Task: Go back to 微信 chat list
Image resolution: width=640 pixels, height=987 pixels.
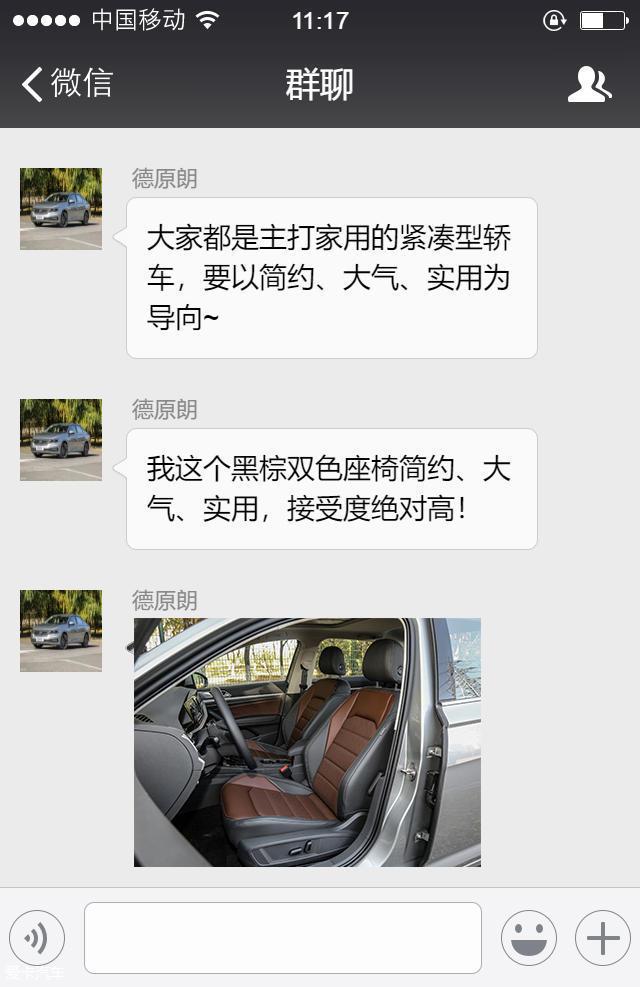Action: pos(66,84)
